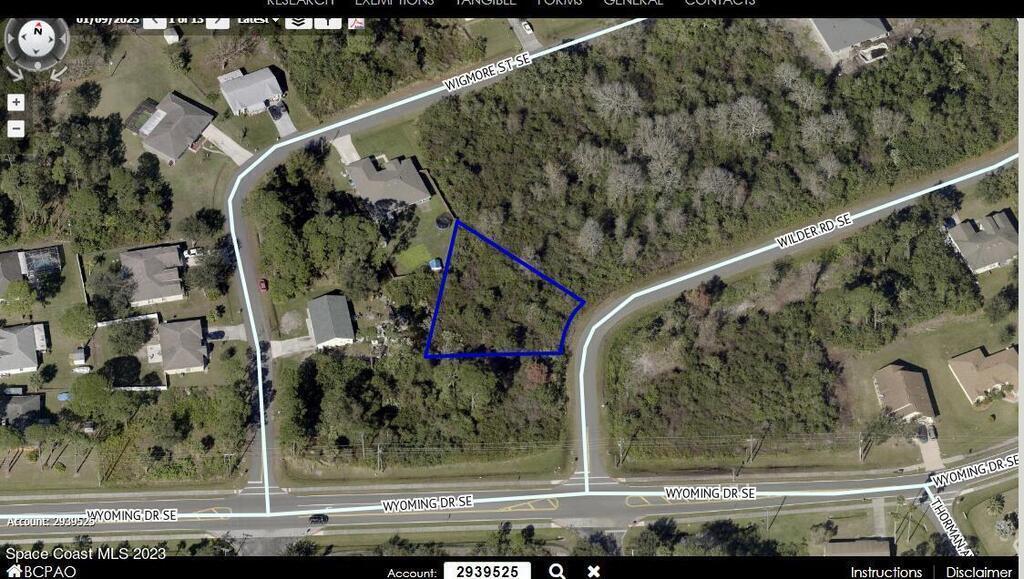This screenshot has width=1024, height=579.
Task: Search for the entered account
Action: coord(557,571)
